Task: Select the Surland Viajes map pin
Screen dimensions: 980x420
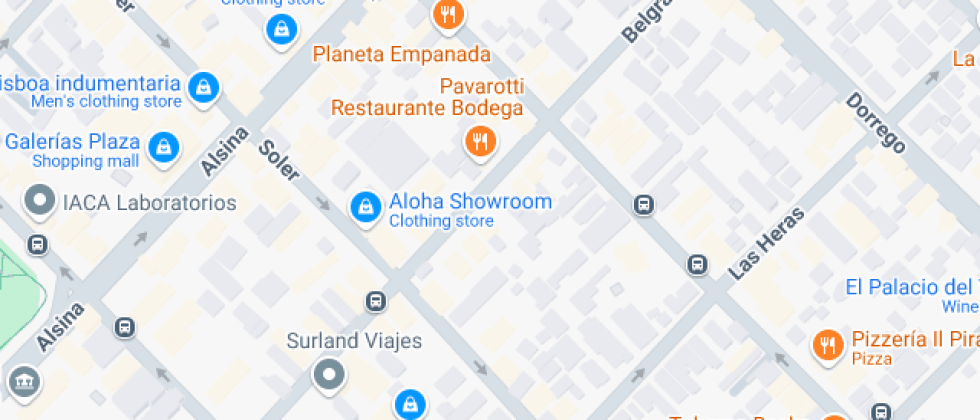Action: [329, 375]
